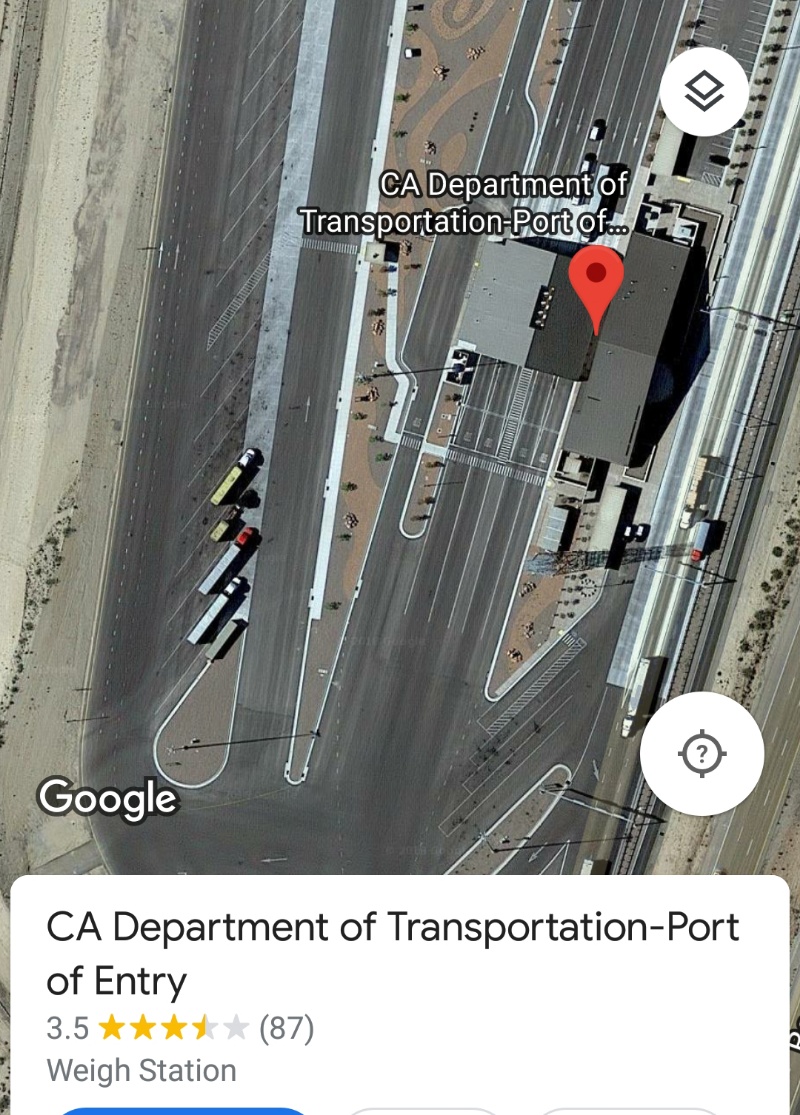
Task: Open the CA Department of Transportation place card
Action: [392, 953]
